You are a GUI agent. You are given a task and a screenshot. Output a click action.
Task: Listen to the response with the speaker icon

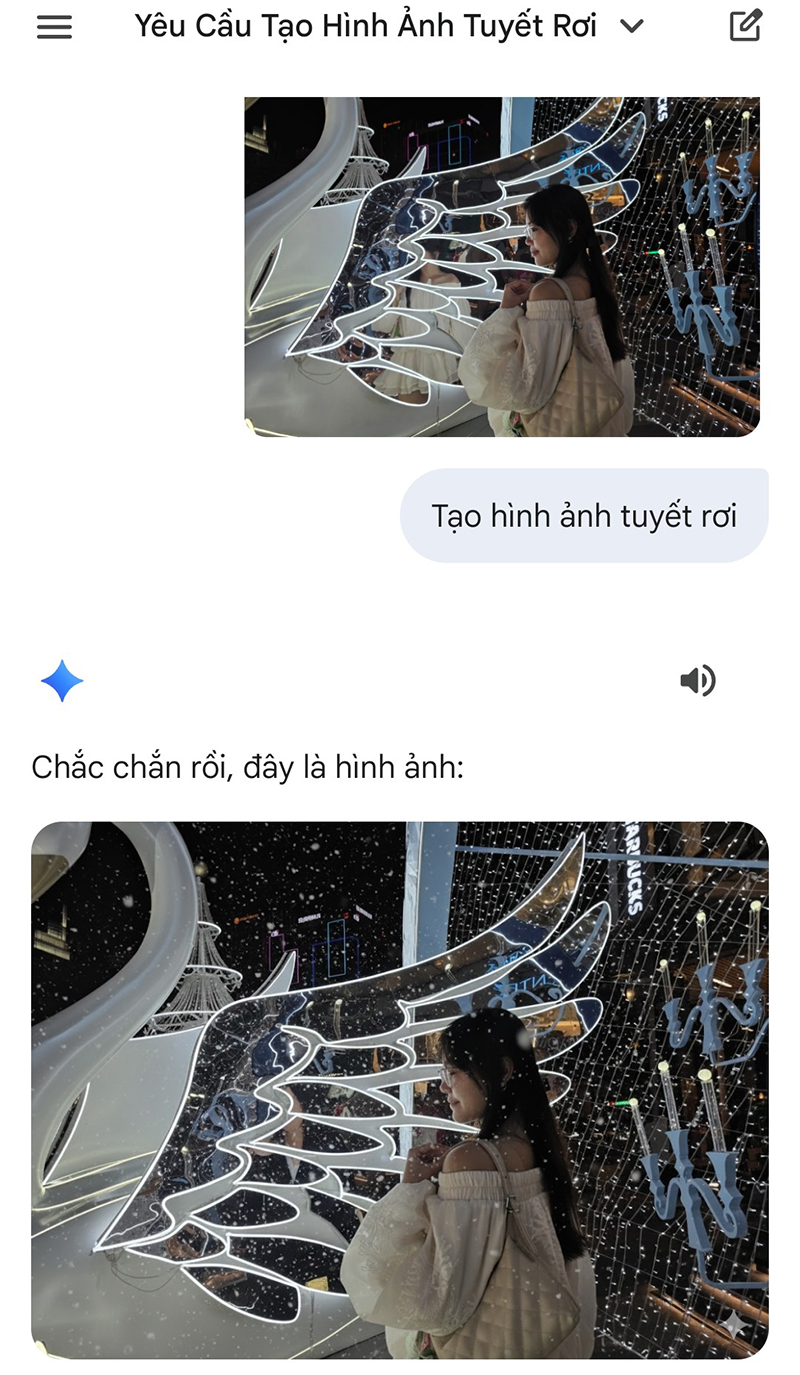coord(697,681)
